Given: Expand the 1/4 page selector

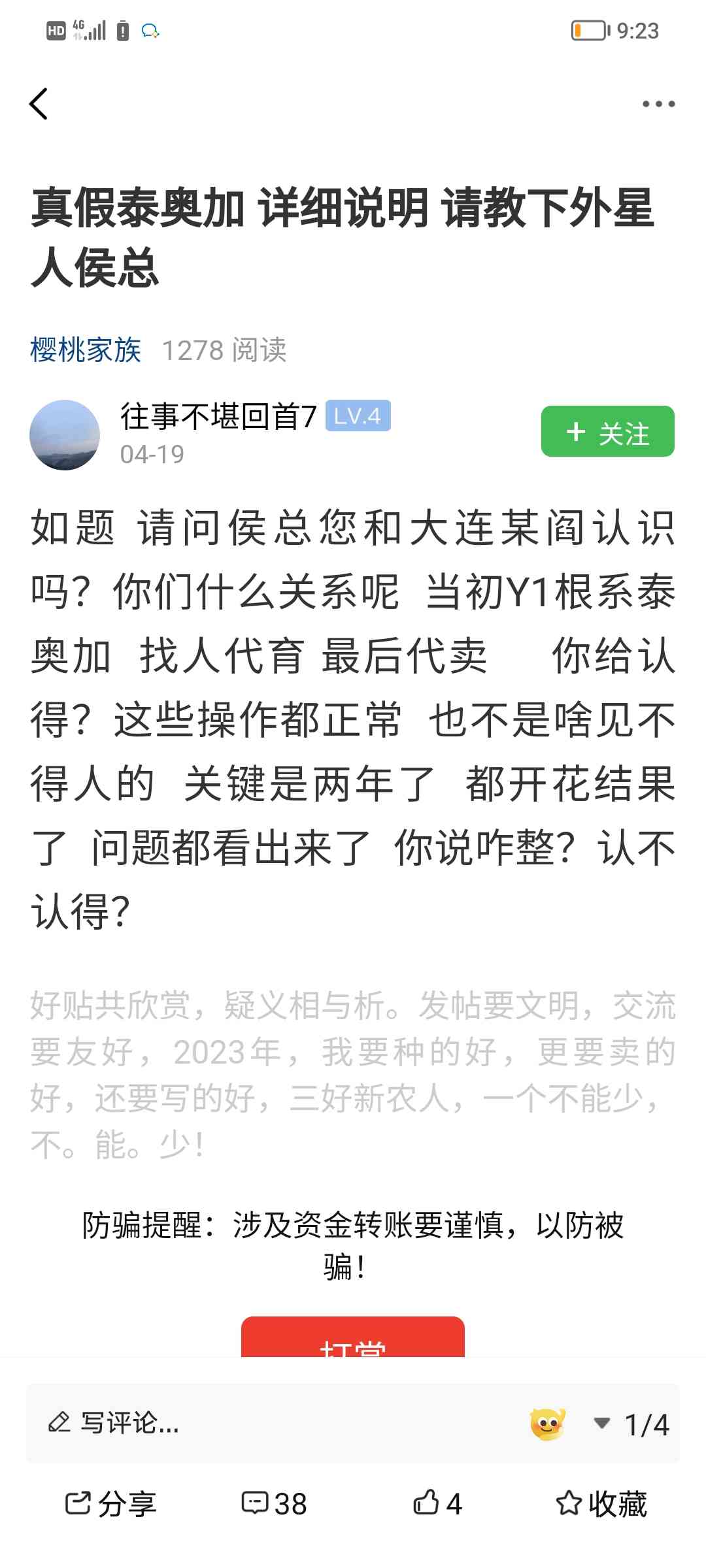Looking at the screenshot, I should 631,1424.
